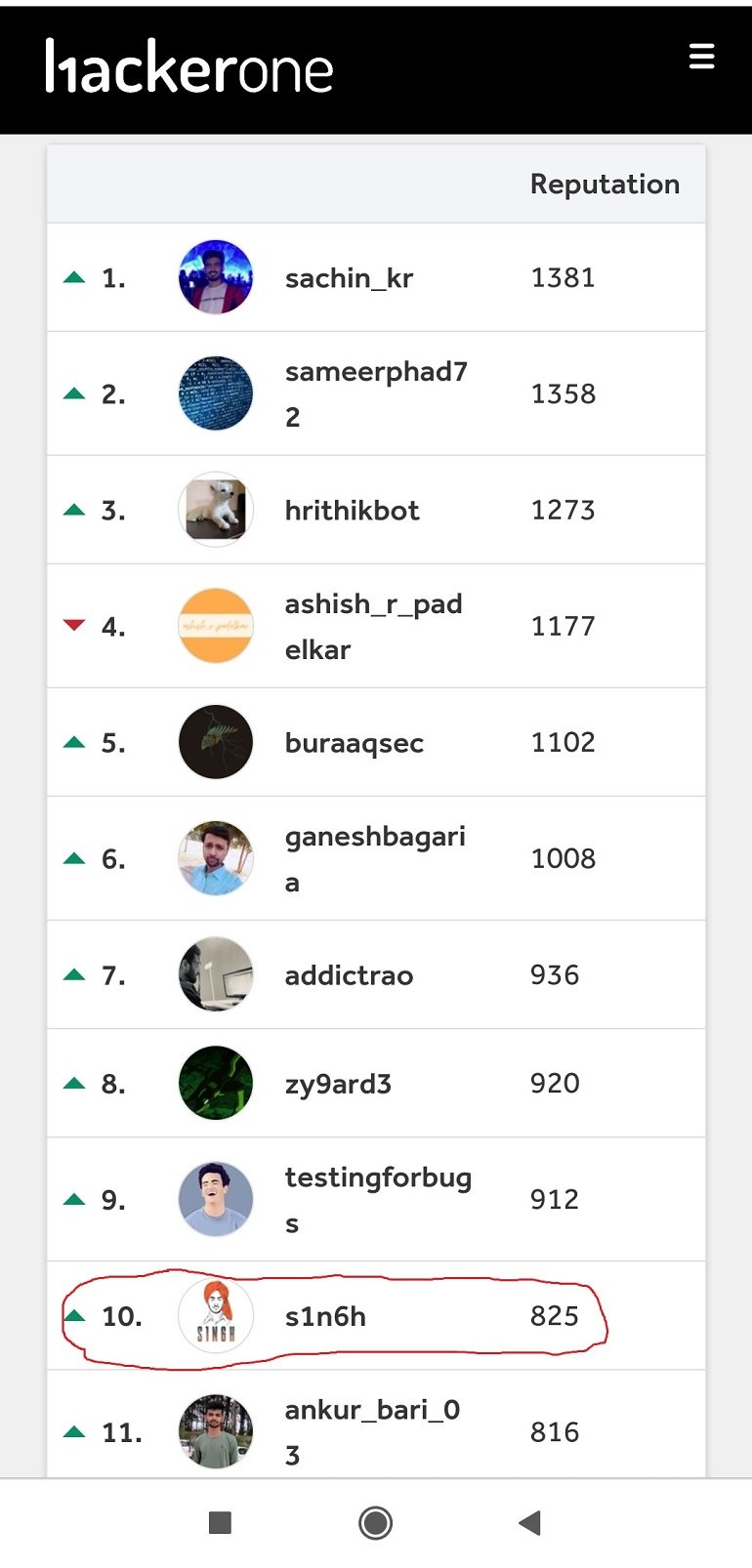The height and width of the screenshot is (1568, 752).
Task: Tap the system home button
Action: 376,1522
